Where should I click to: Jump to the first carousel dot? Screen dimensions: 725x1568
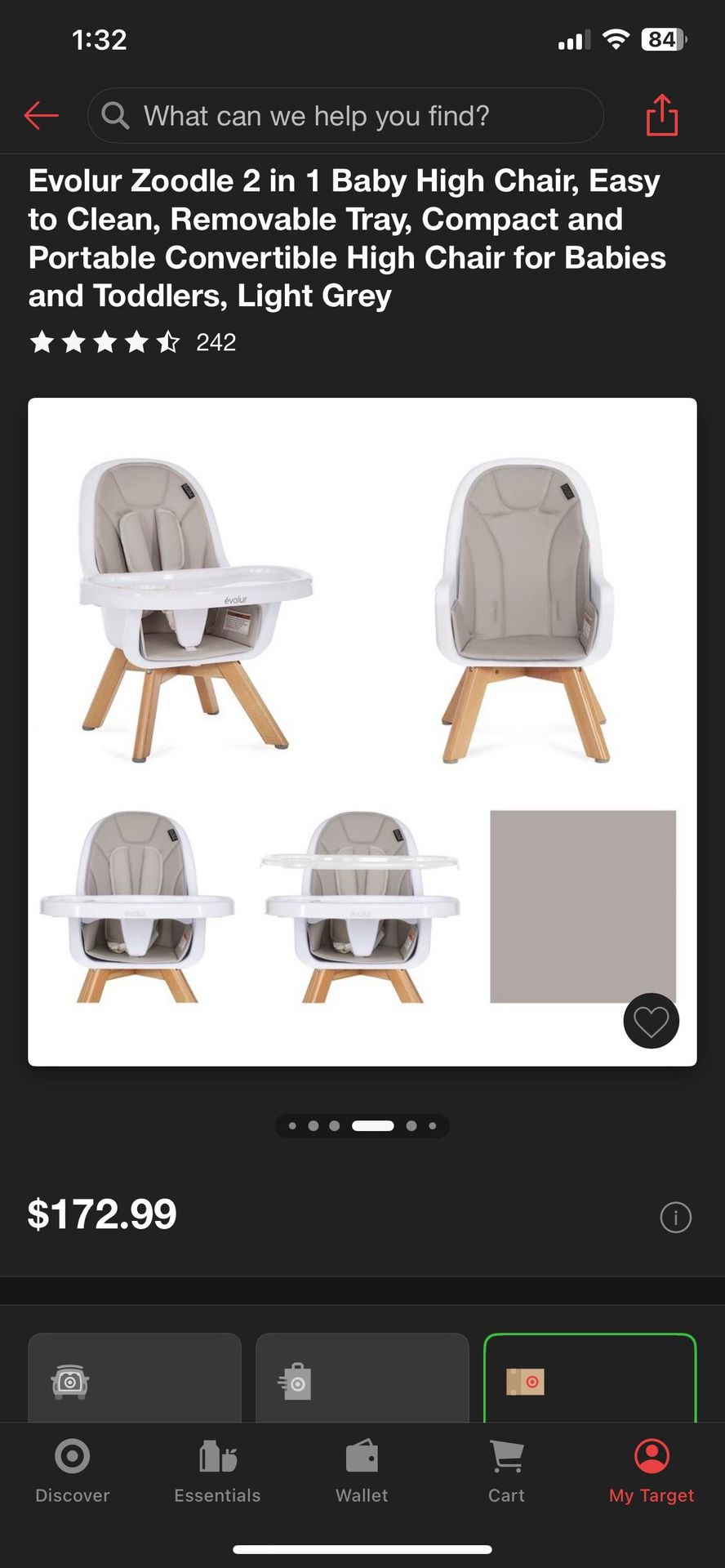coord(291,1125)
